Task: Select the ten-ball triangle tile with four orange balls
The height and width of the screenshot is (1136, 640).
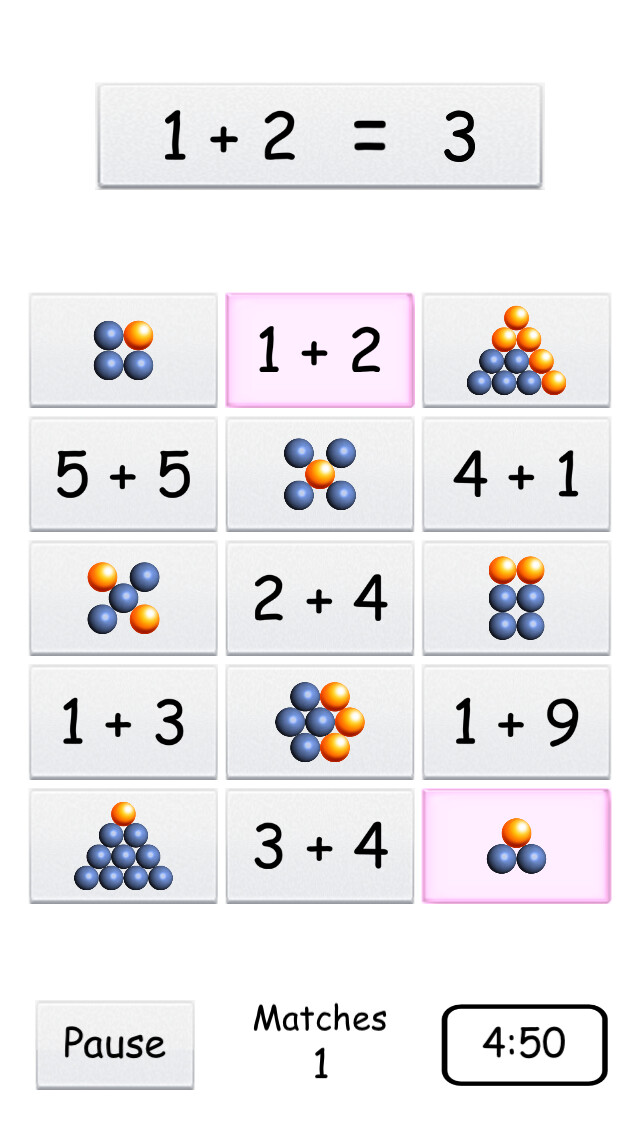Action: 516,350
